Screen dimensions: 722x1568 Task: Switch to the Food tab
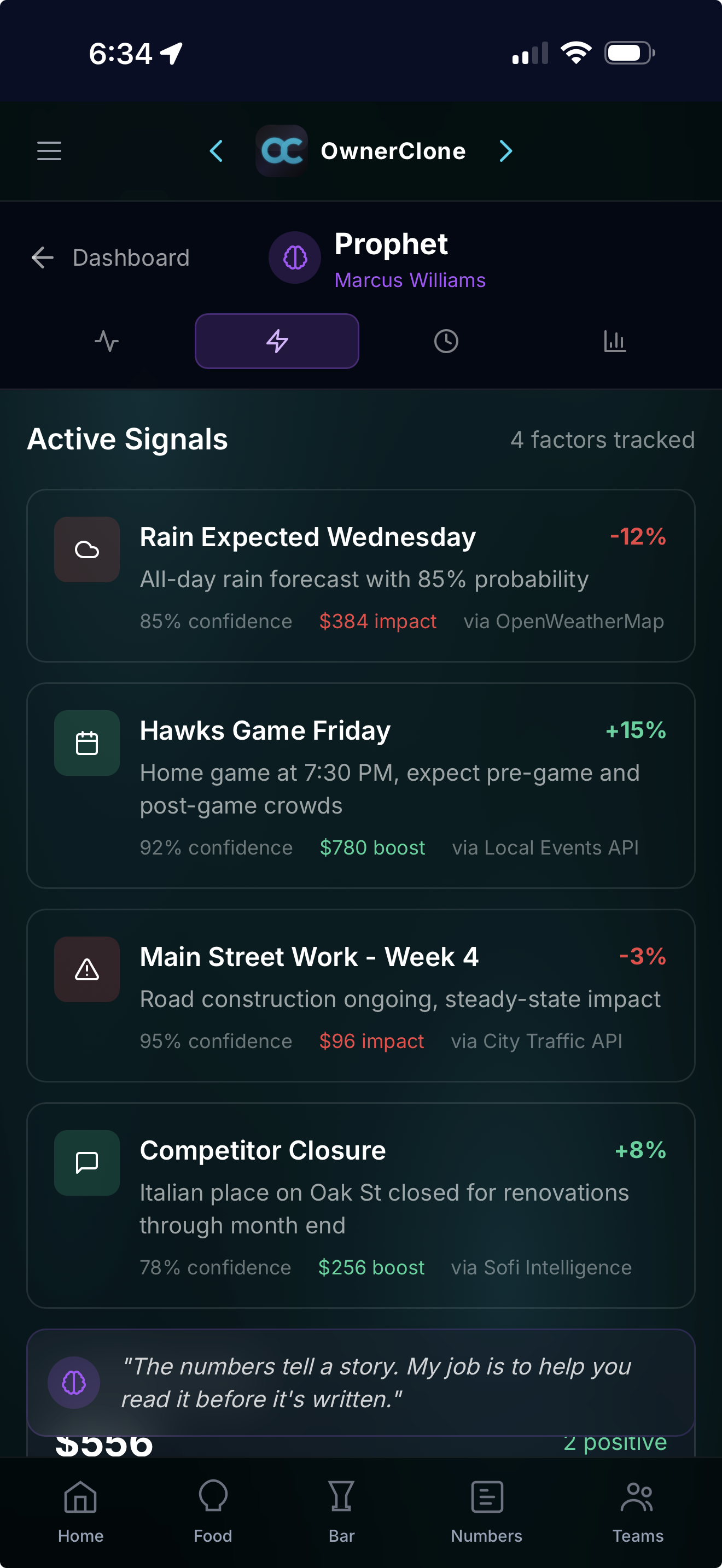click(213, 1510)
